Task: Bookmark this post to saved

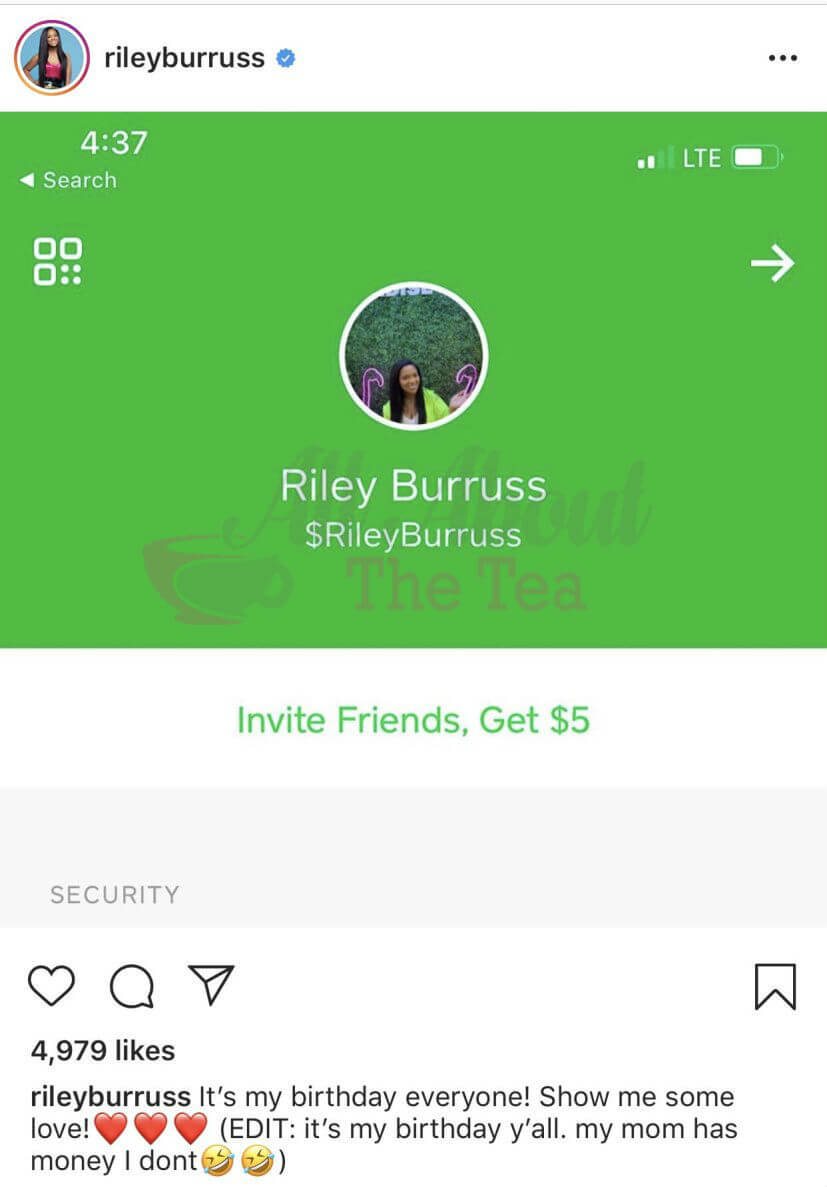Action: click(x=774, y=987)
